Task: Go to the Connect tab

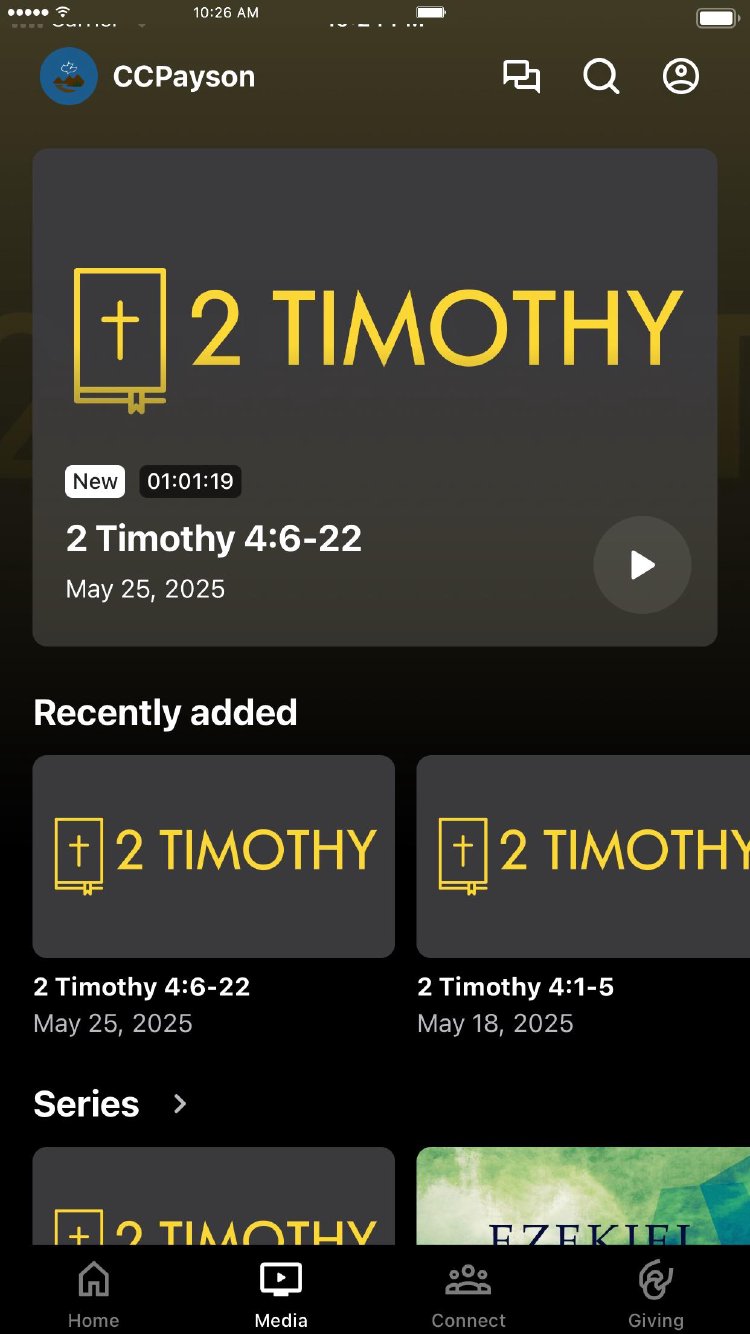Action: (x=468, y=1294)
